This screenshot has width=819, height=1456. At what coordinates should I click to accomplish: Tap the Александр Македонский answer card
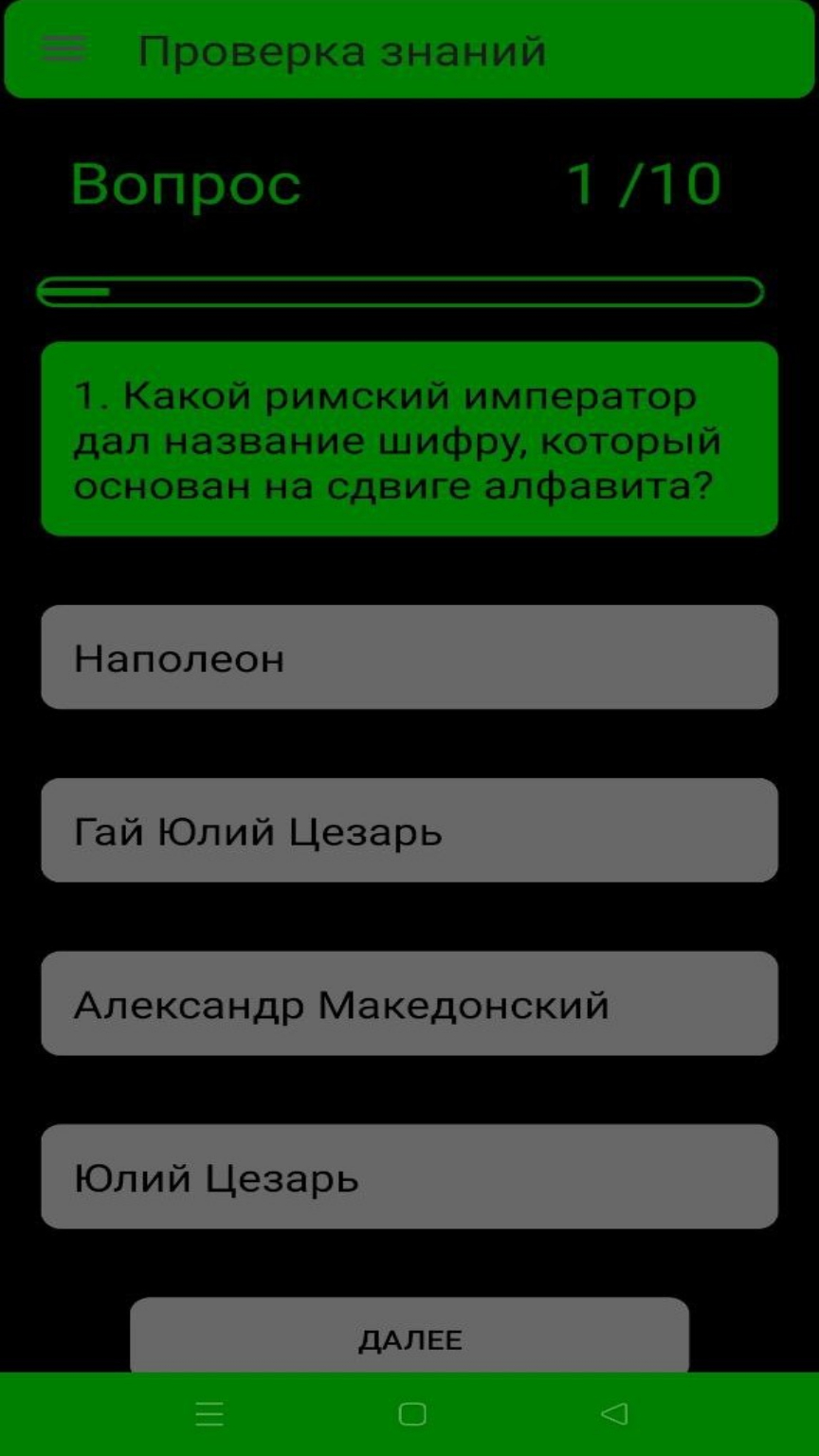click(408, 1002)
